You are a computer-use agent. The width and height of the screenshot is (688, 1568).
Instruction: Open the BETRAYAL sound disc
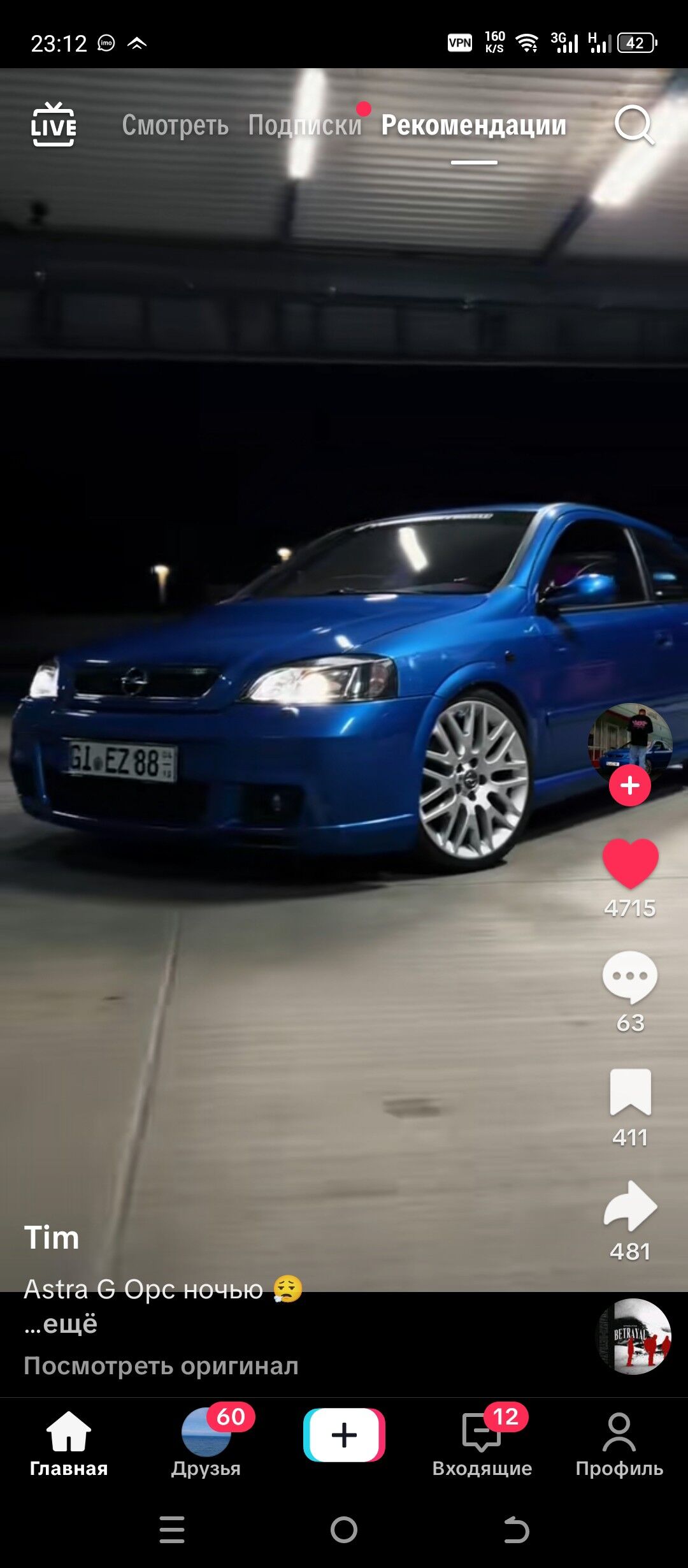[634, 1337]
